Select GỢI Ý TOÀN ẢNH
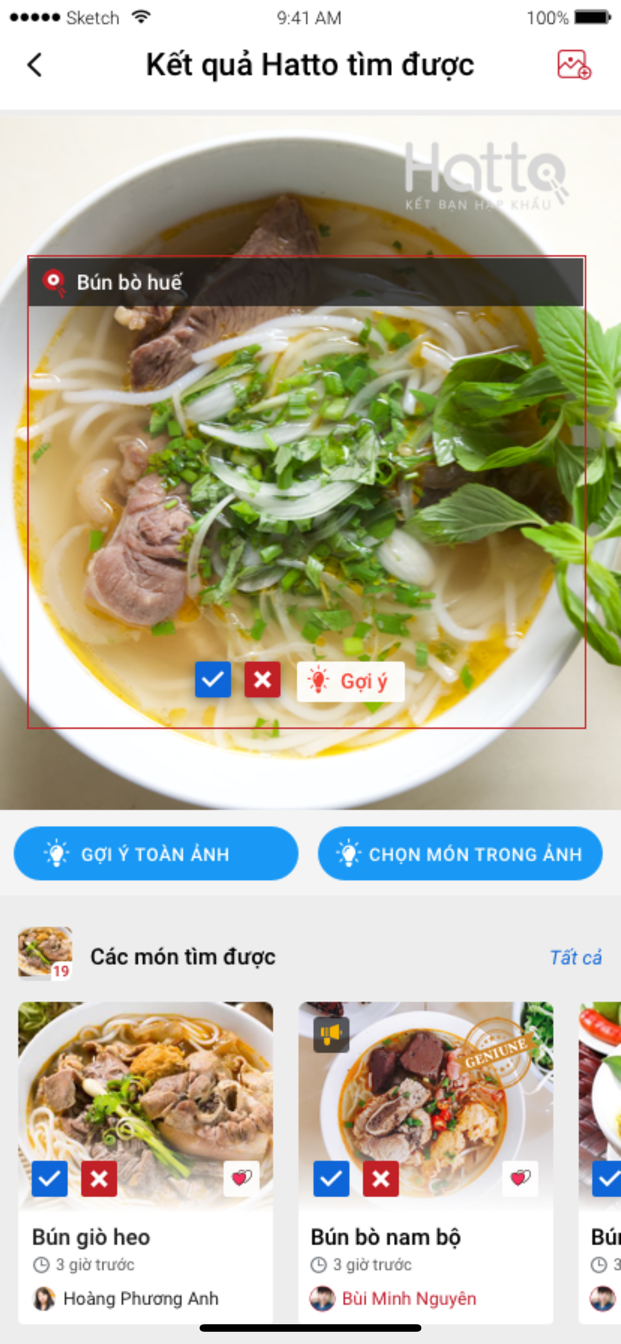This screenshot has width=621, height=1344. [156, 854]
